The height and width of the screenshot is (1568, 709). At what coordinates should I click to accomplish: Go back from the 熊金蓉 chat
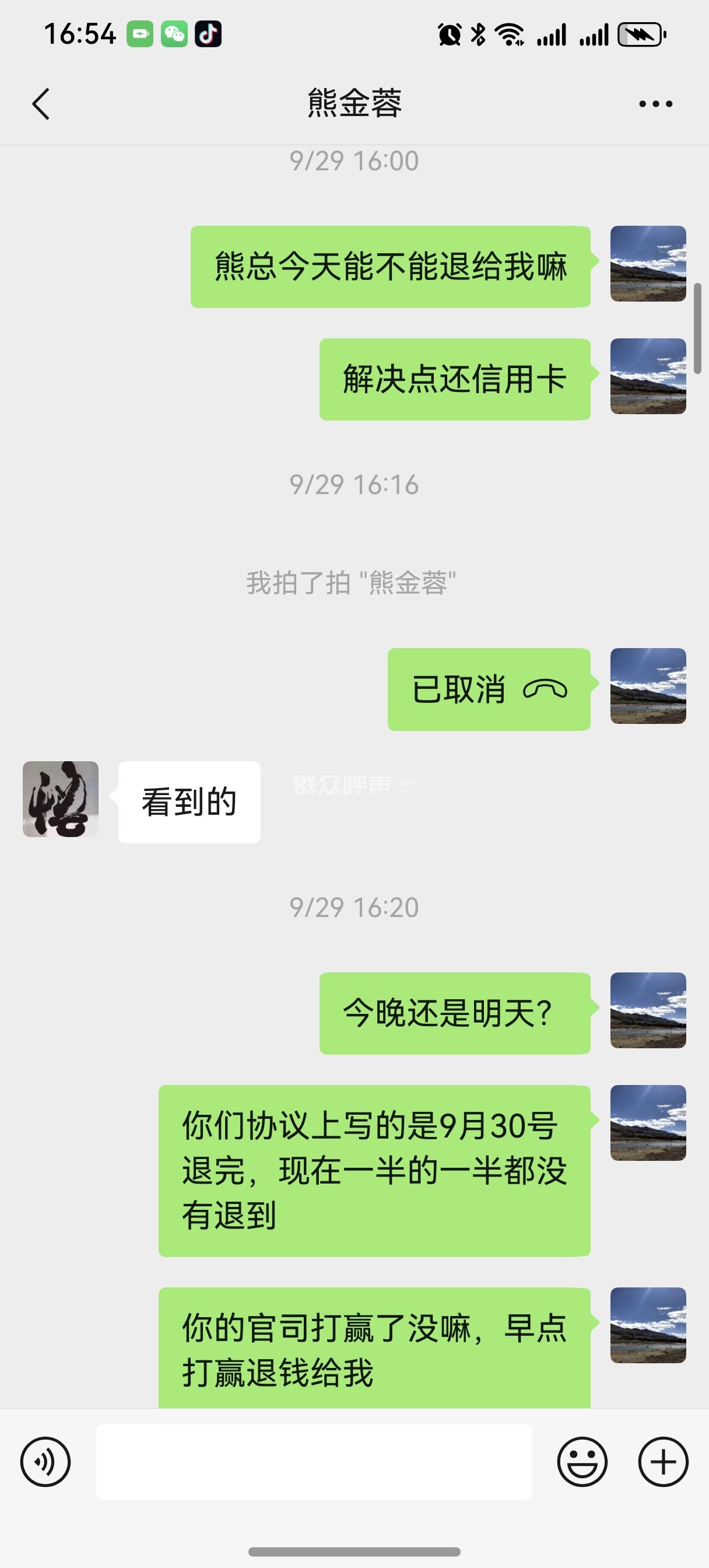tap(41, 104)
